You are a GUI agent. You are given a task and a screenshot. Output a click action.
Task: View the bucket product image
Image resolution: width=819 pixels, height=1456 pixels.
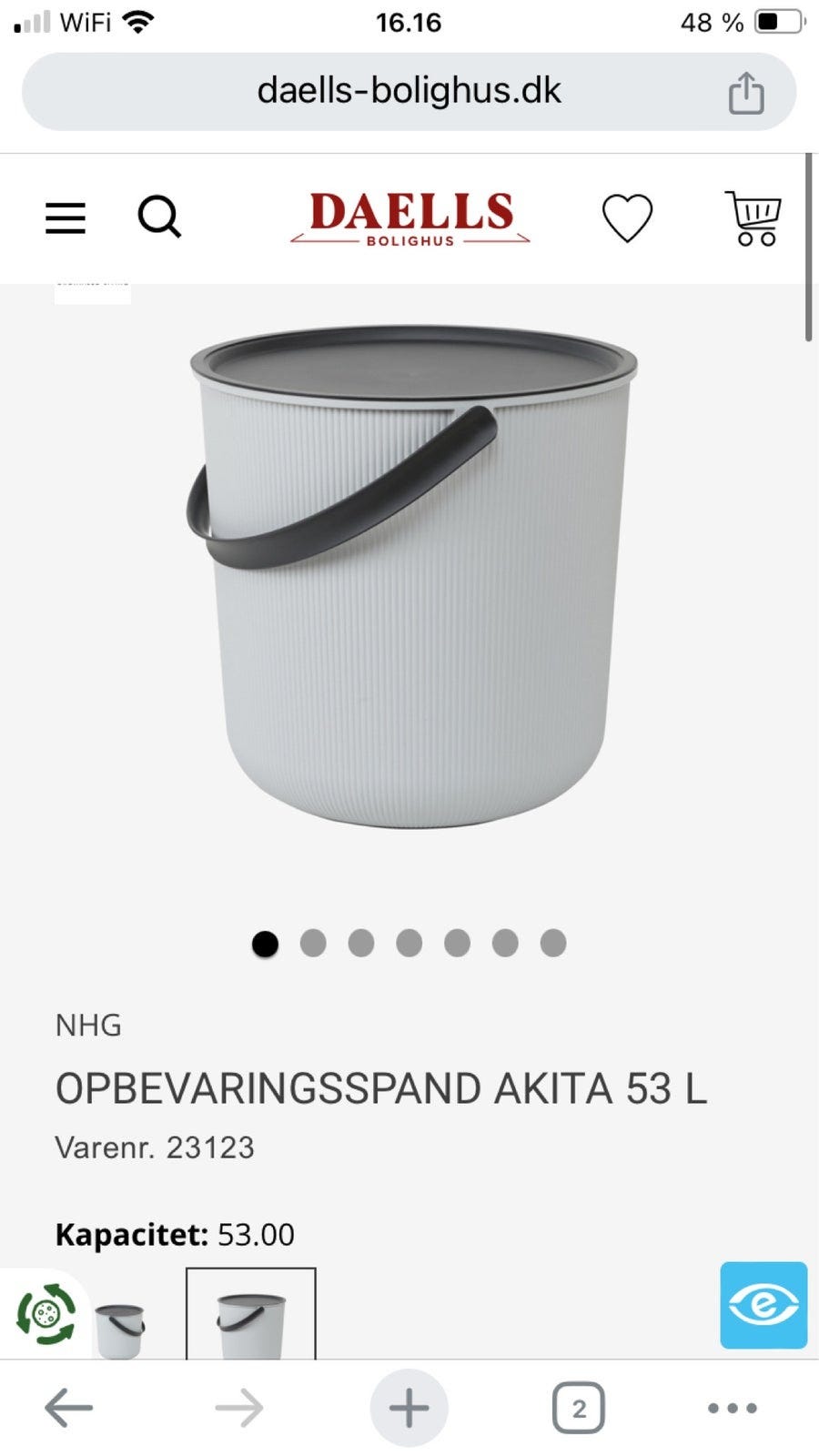[411, 575]
